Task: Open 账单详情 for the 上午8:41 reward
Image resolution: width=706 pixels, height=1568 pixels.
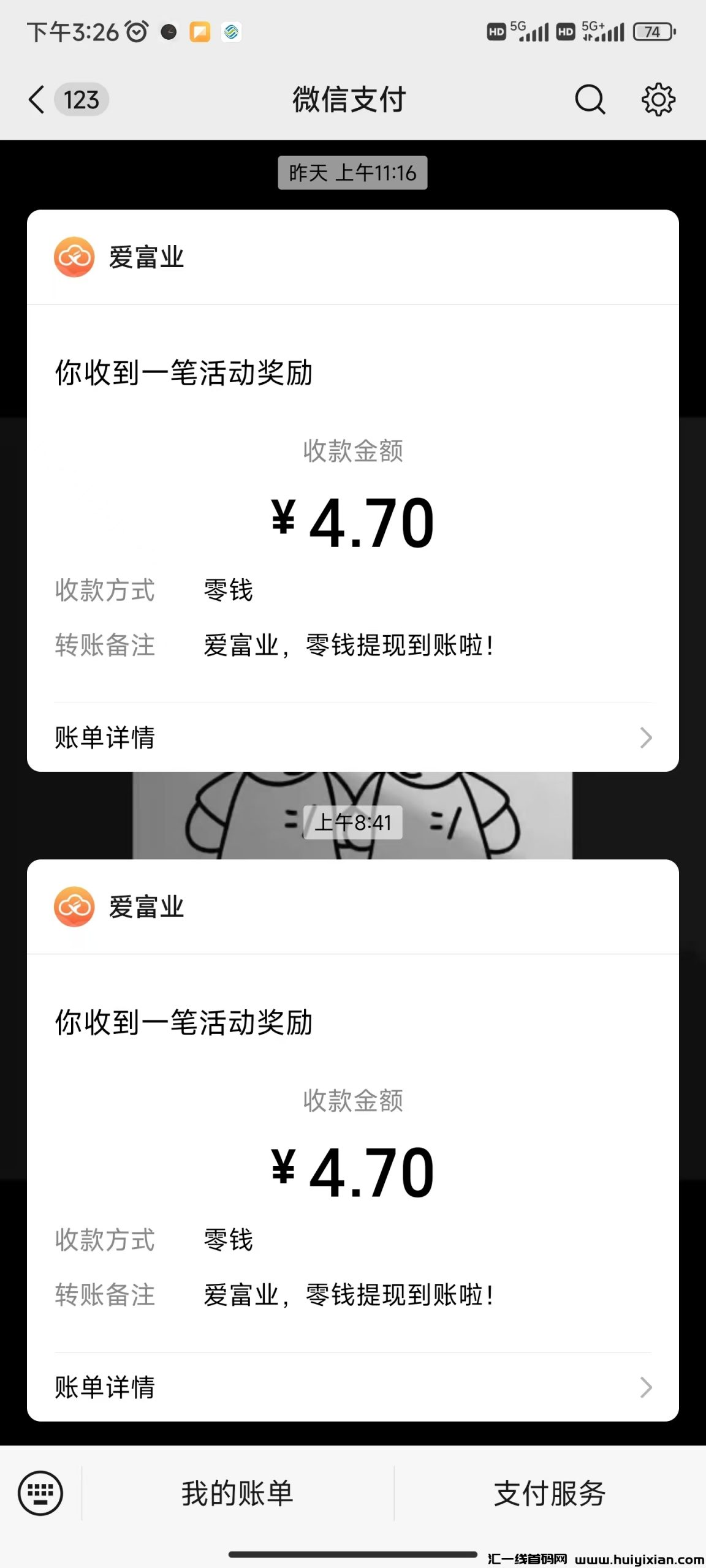Action: 352,1387
